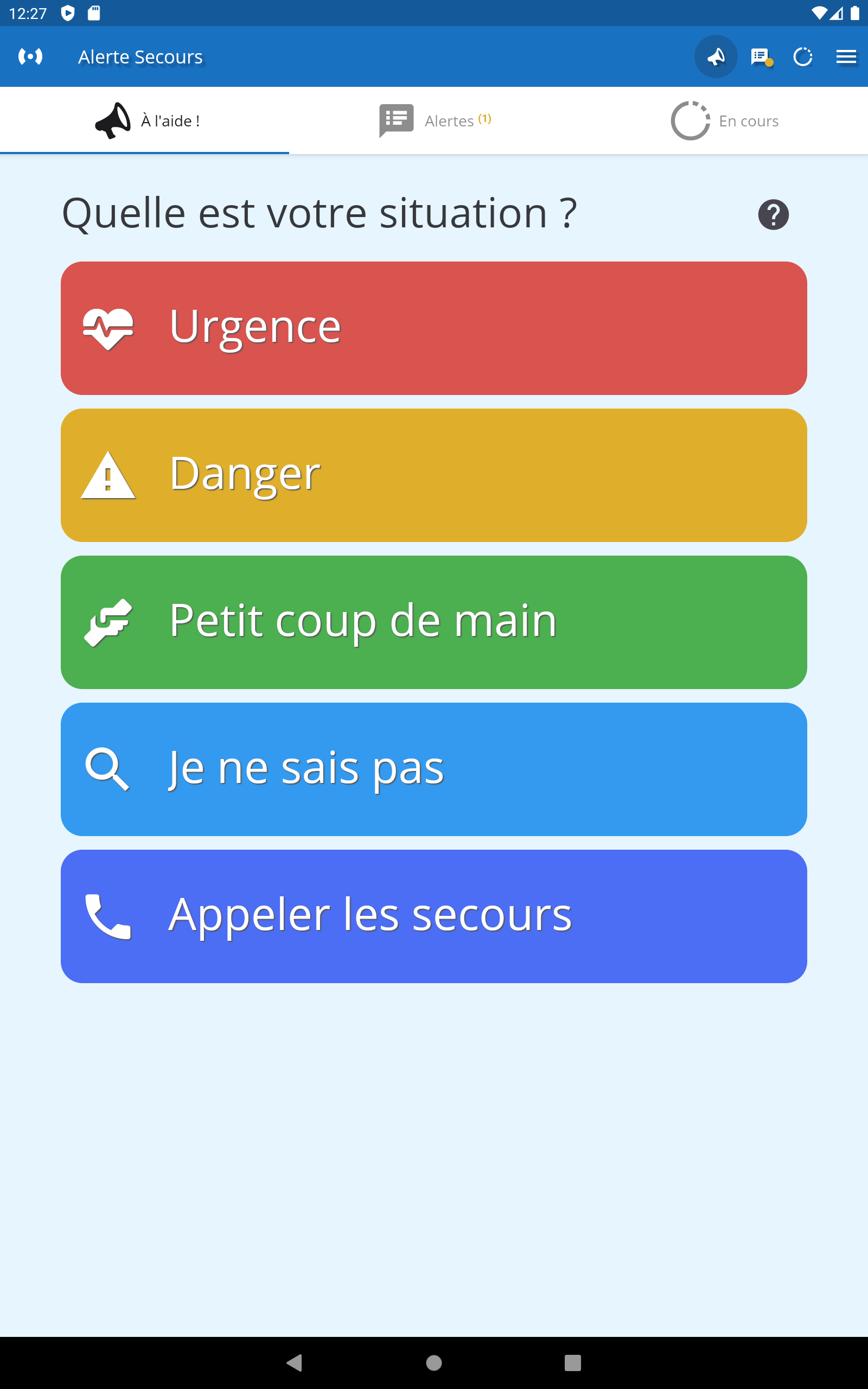Open the in-progress circle icon in app bar
868x1389 pixels.
802,57
